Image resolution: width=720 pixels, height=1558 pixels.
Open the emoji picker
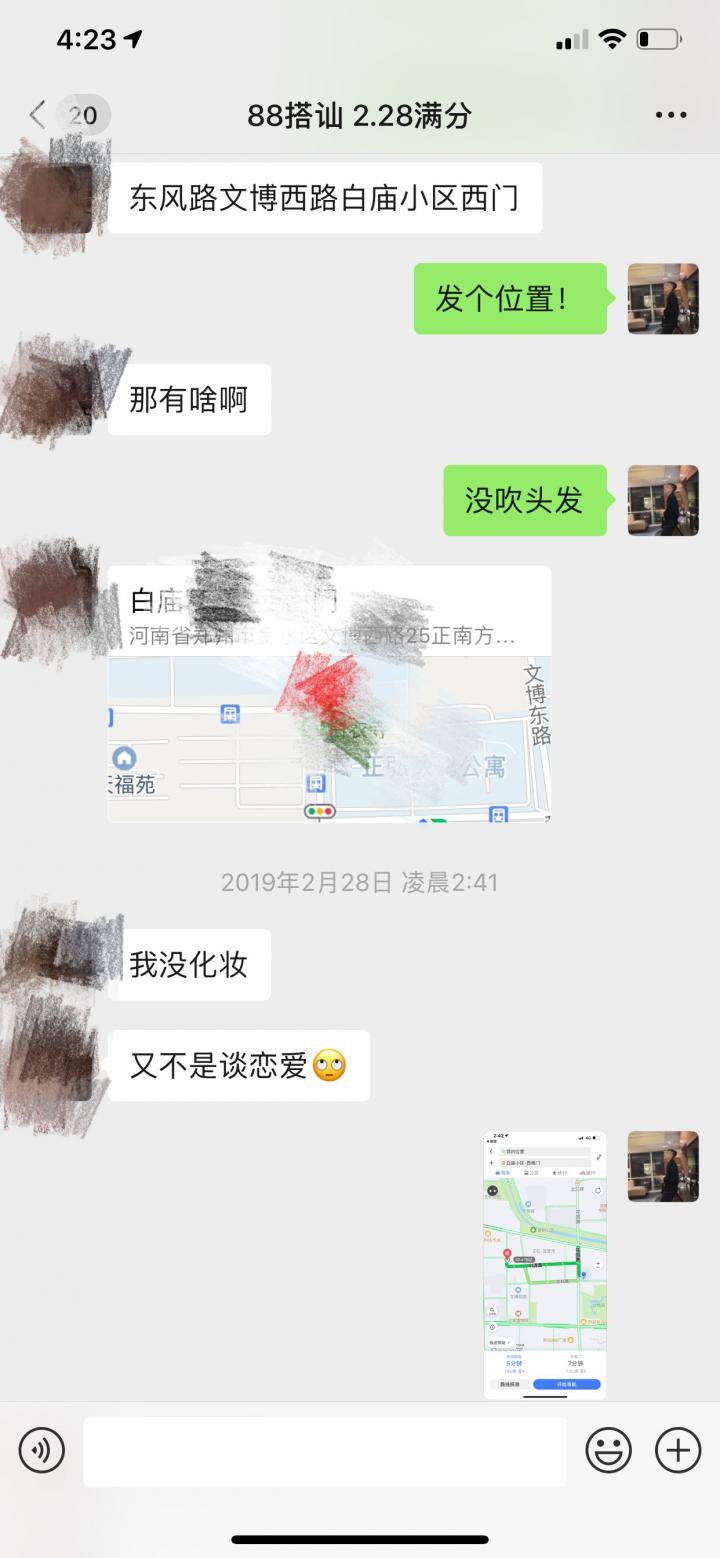coord(607,1449)
